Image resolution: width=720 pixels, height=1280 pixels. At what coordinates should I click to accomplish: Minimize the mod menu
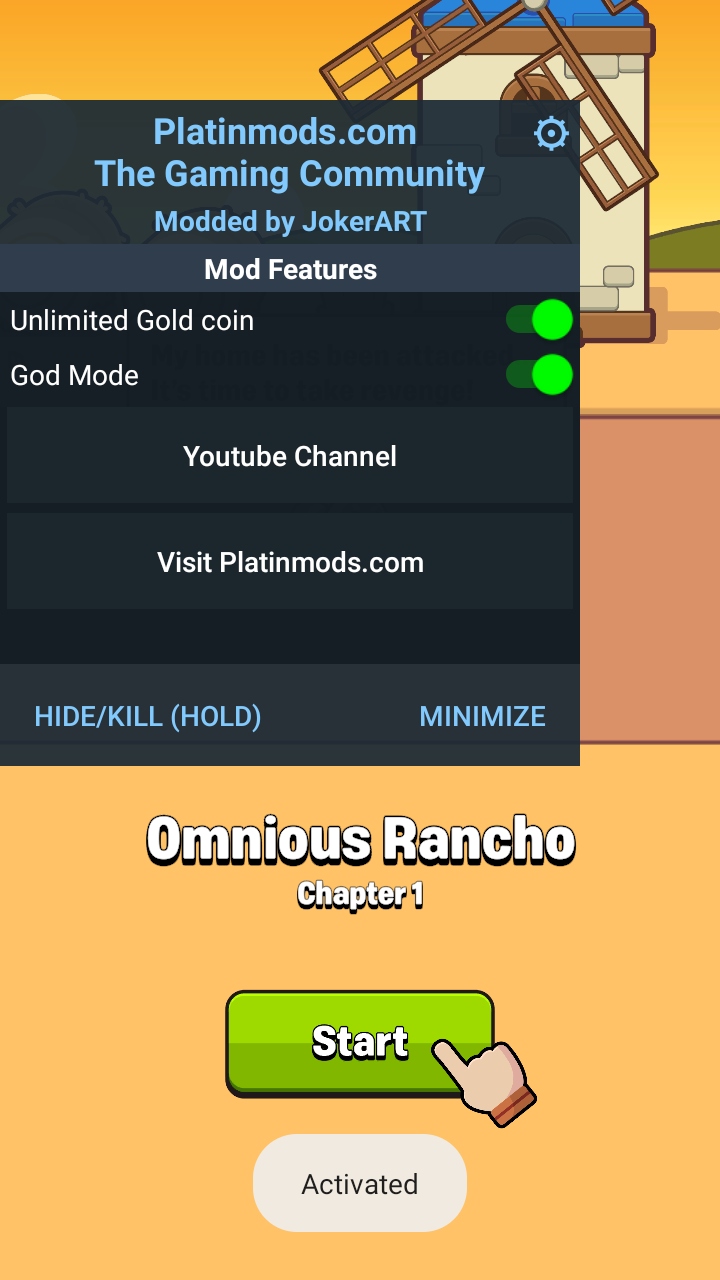click(482, 716)
